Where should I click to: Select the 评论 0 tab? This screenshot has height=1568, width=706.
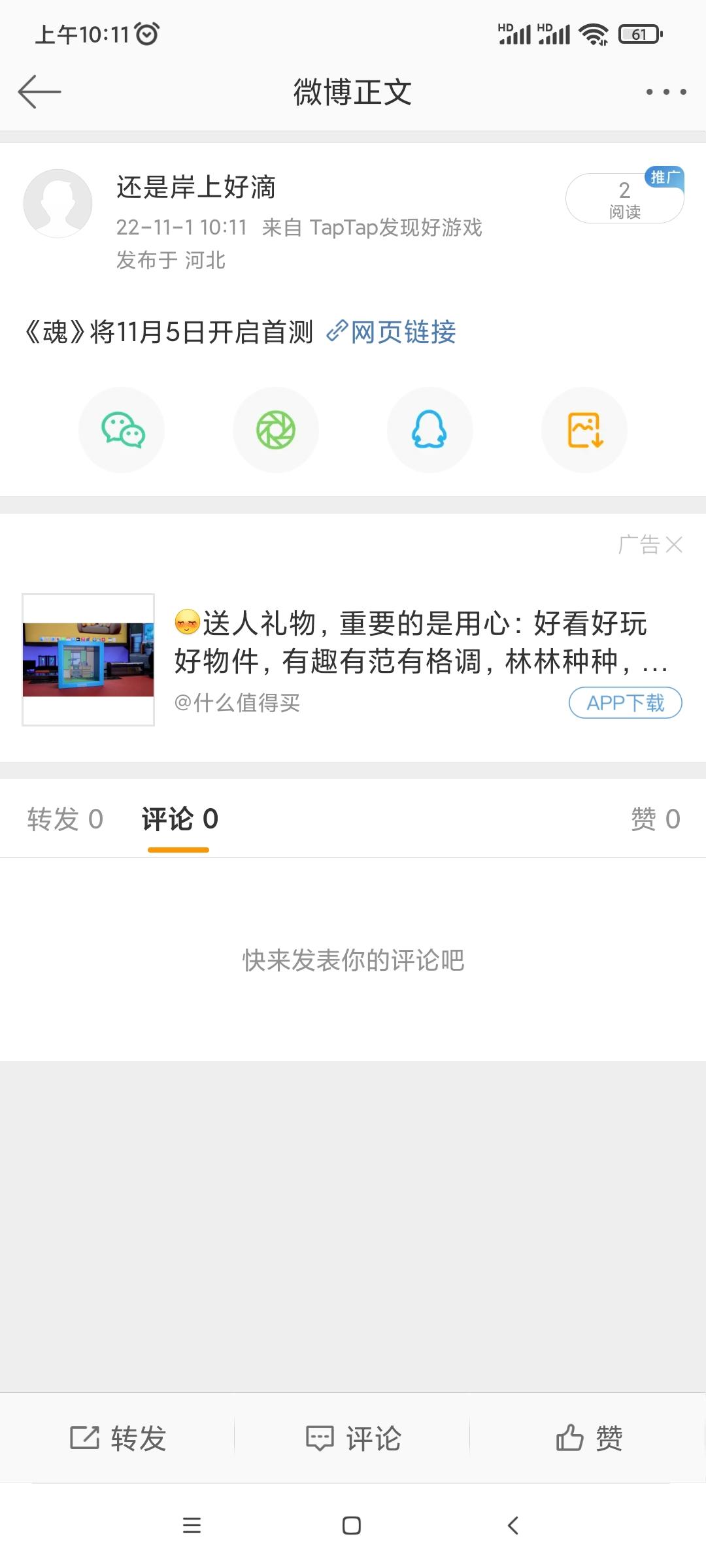click(180, 819)
